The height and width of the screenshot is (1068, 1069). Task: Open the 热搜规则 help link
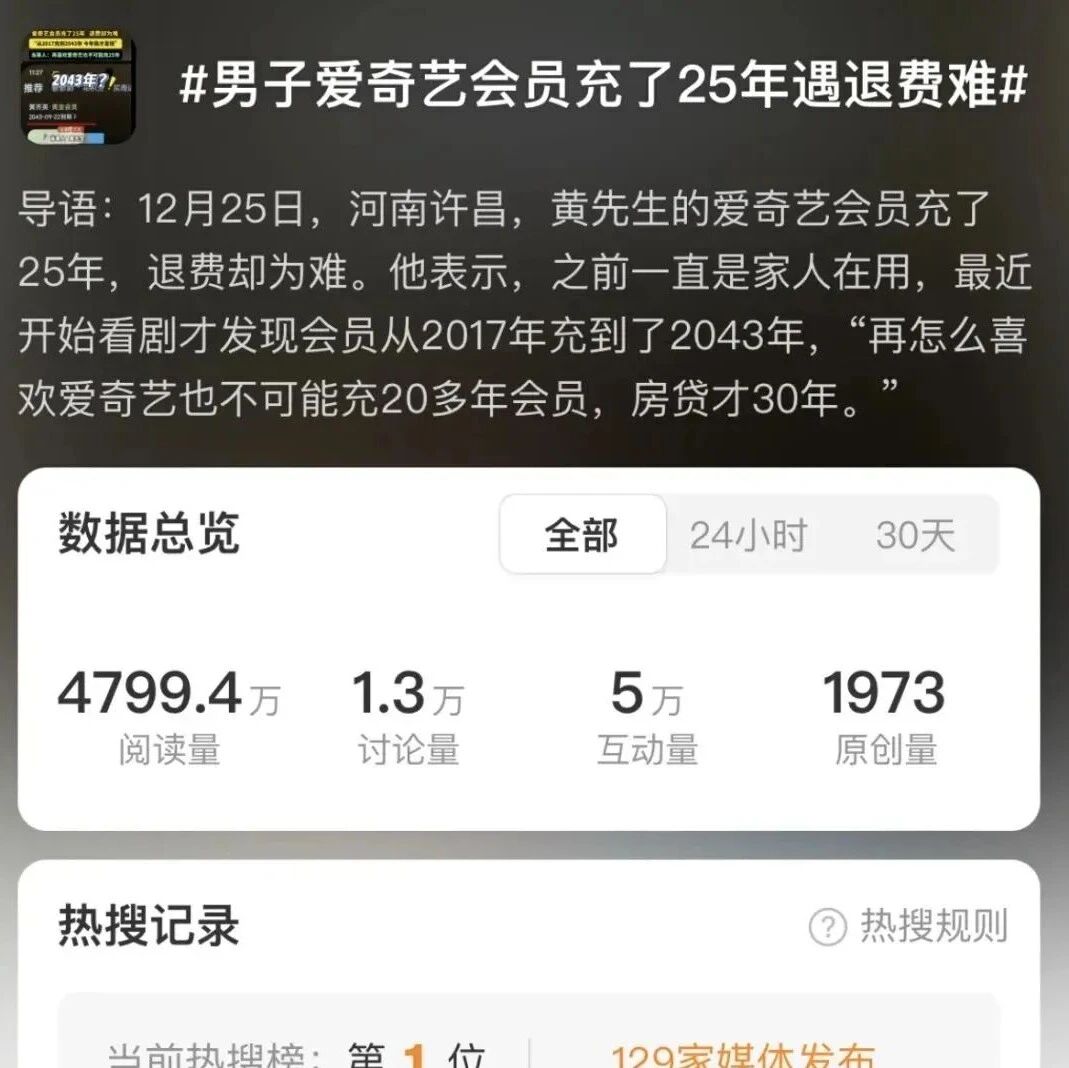pos(908,927)
